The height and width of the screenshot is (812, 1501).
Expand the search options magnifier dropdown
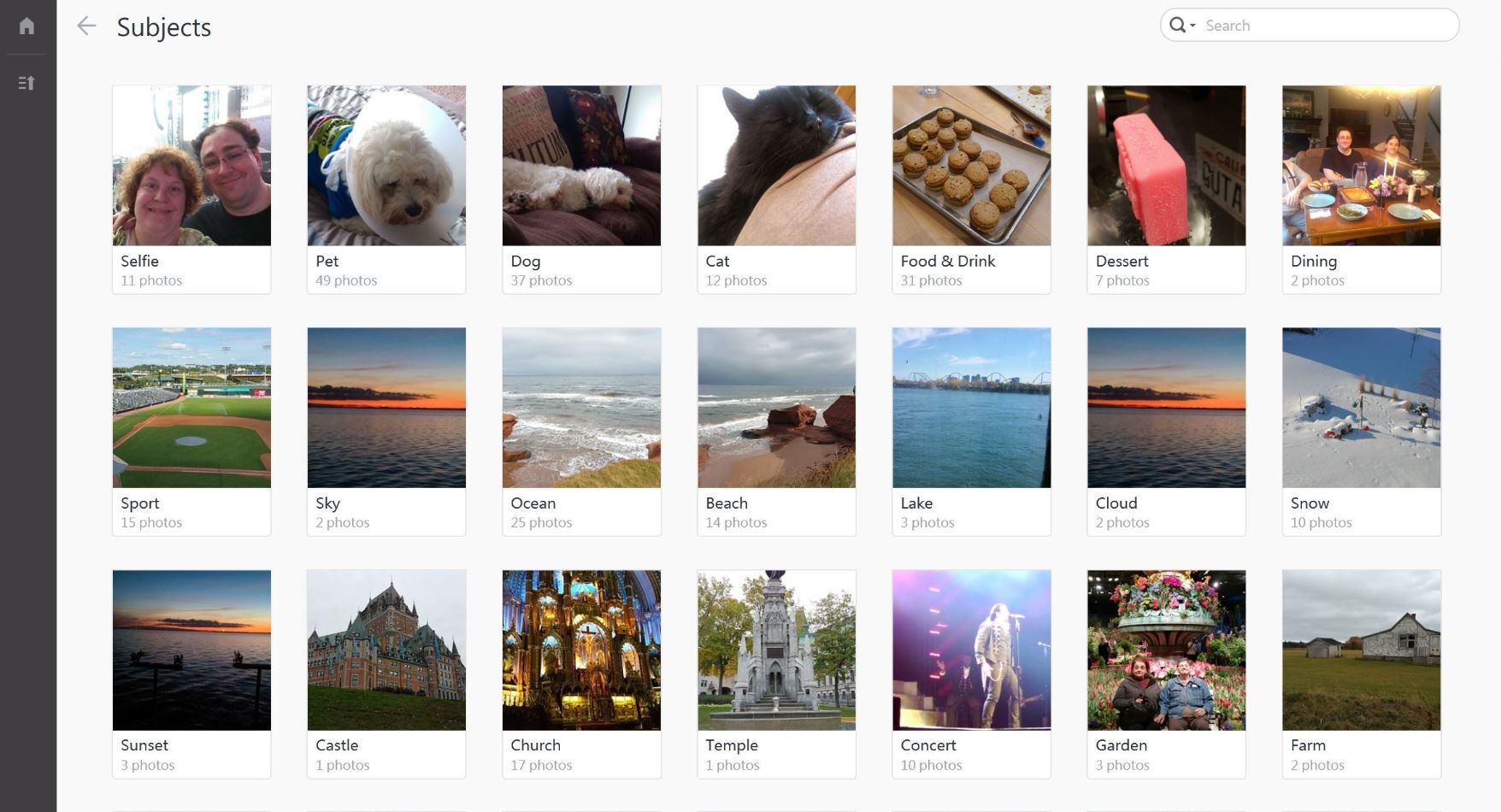(1182, 26)
